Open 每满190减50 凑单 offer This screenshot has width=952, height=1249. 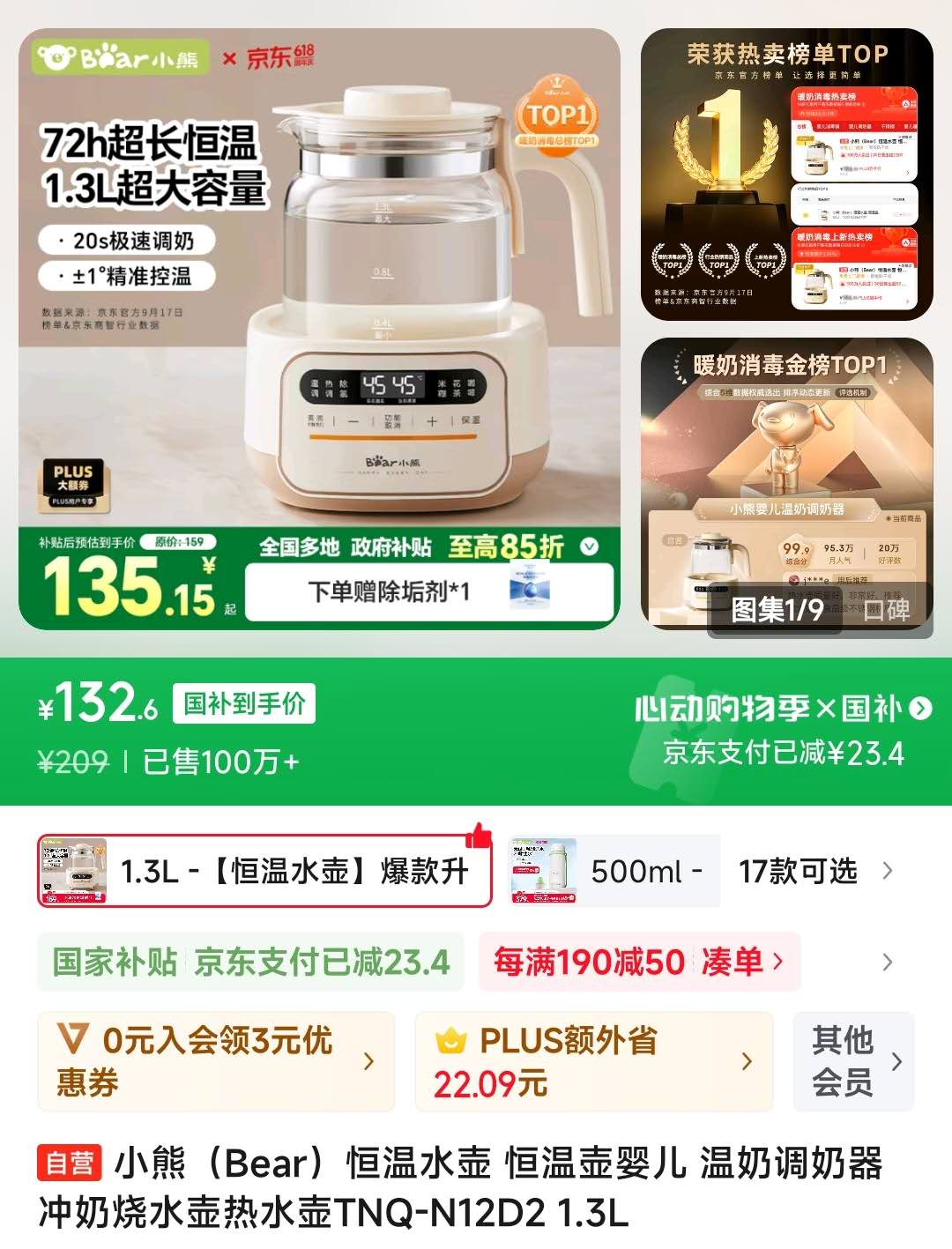click(x=638, y=962)
